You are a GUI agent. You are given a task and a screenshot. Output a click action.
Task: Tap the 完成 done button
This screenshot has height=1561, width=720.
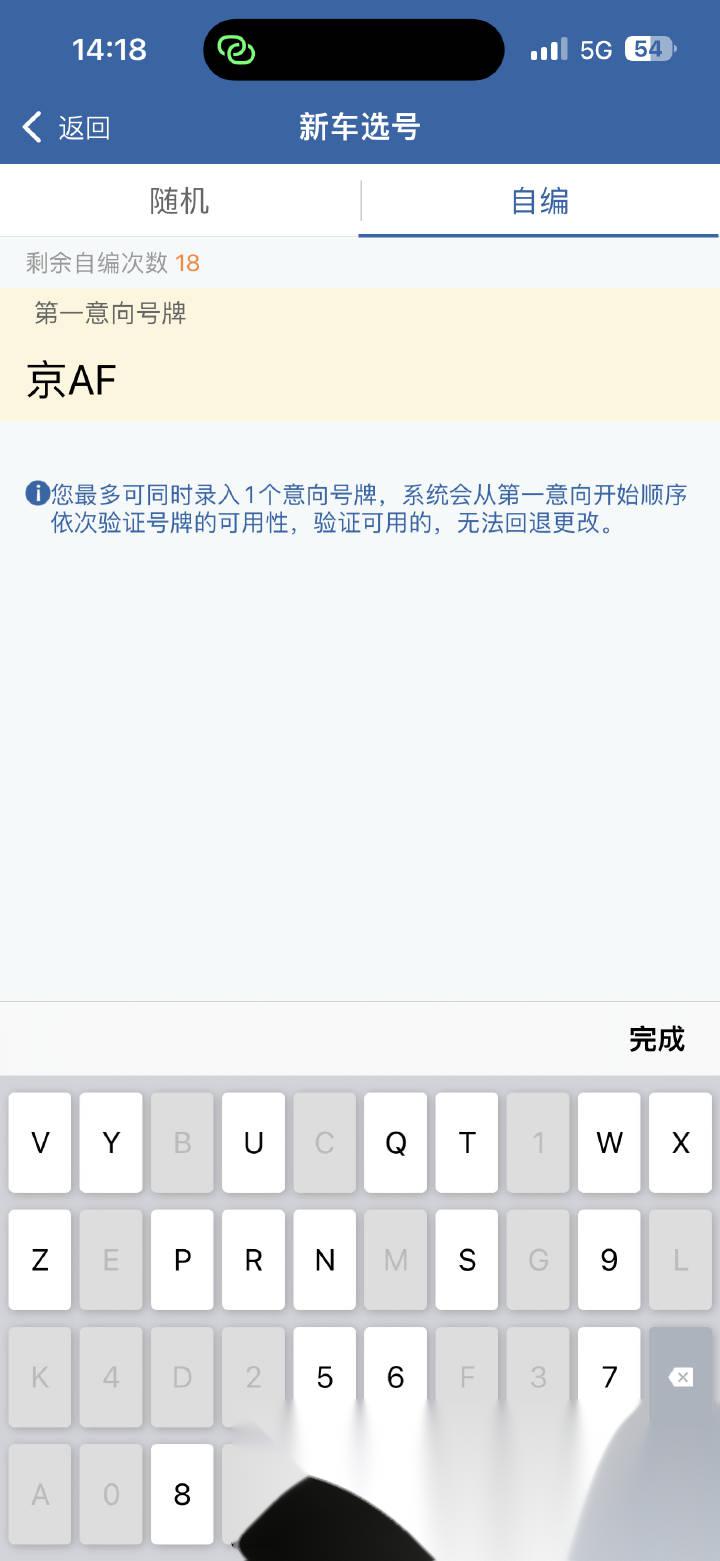click(657, 1040)
